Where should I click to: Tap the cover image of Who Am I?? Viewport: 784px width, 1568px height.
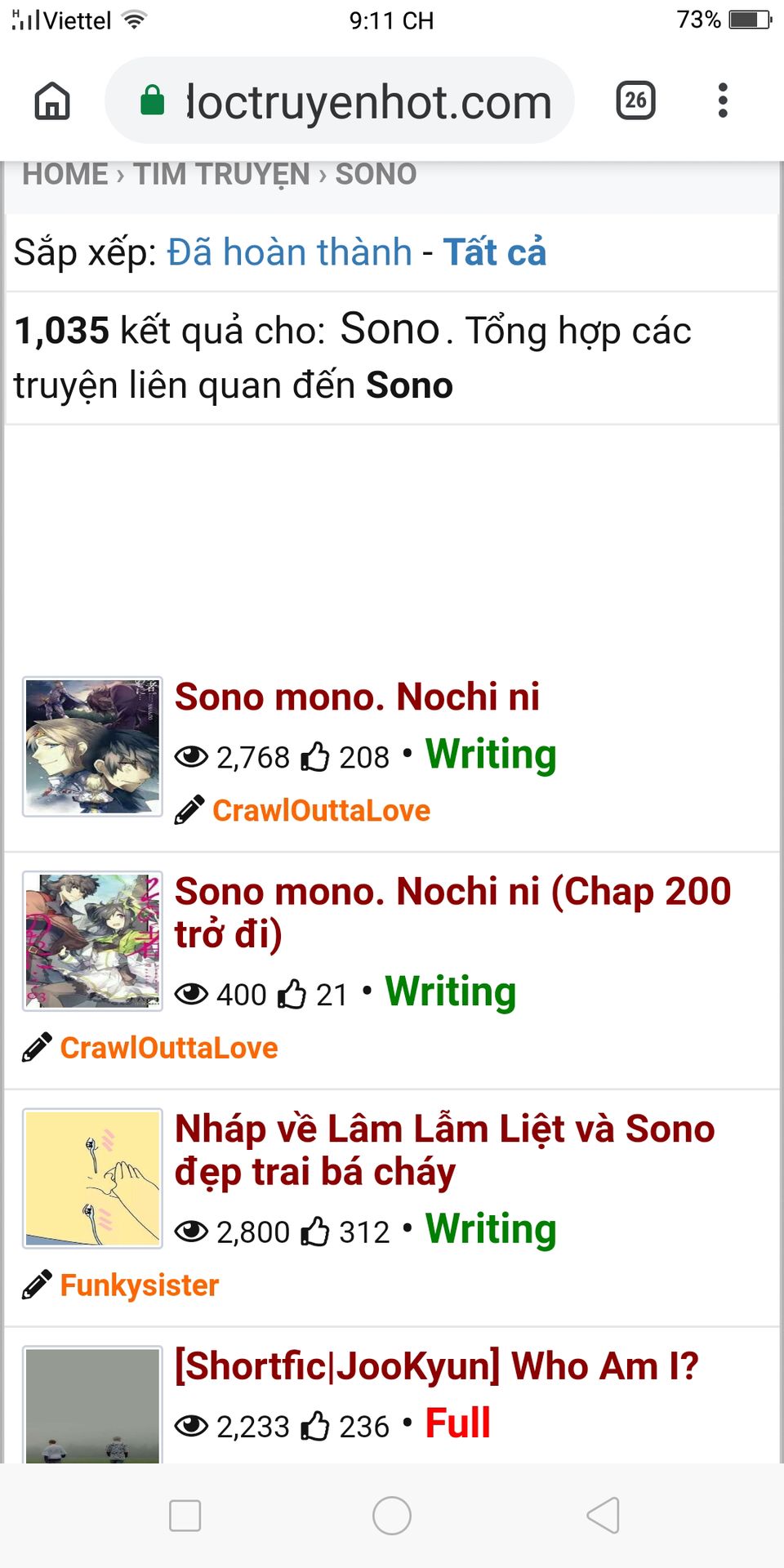click(92, 1405)
